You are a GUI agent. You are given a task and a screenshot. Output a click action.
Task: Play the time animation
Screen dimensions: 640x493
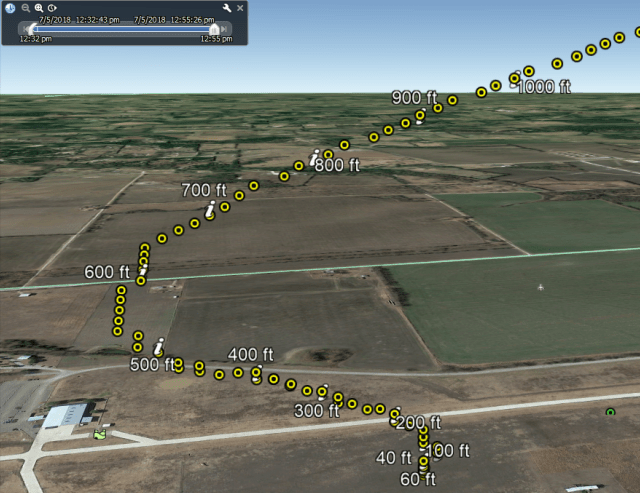52,7
